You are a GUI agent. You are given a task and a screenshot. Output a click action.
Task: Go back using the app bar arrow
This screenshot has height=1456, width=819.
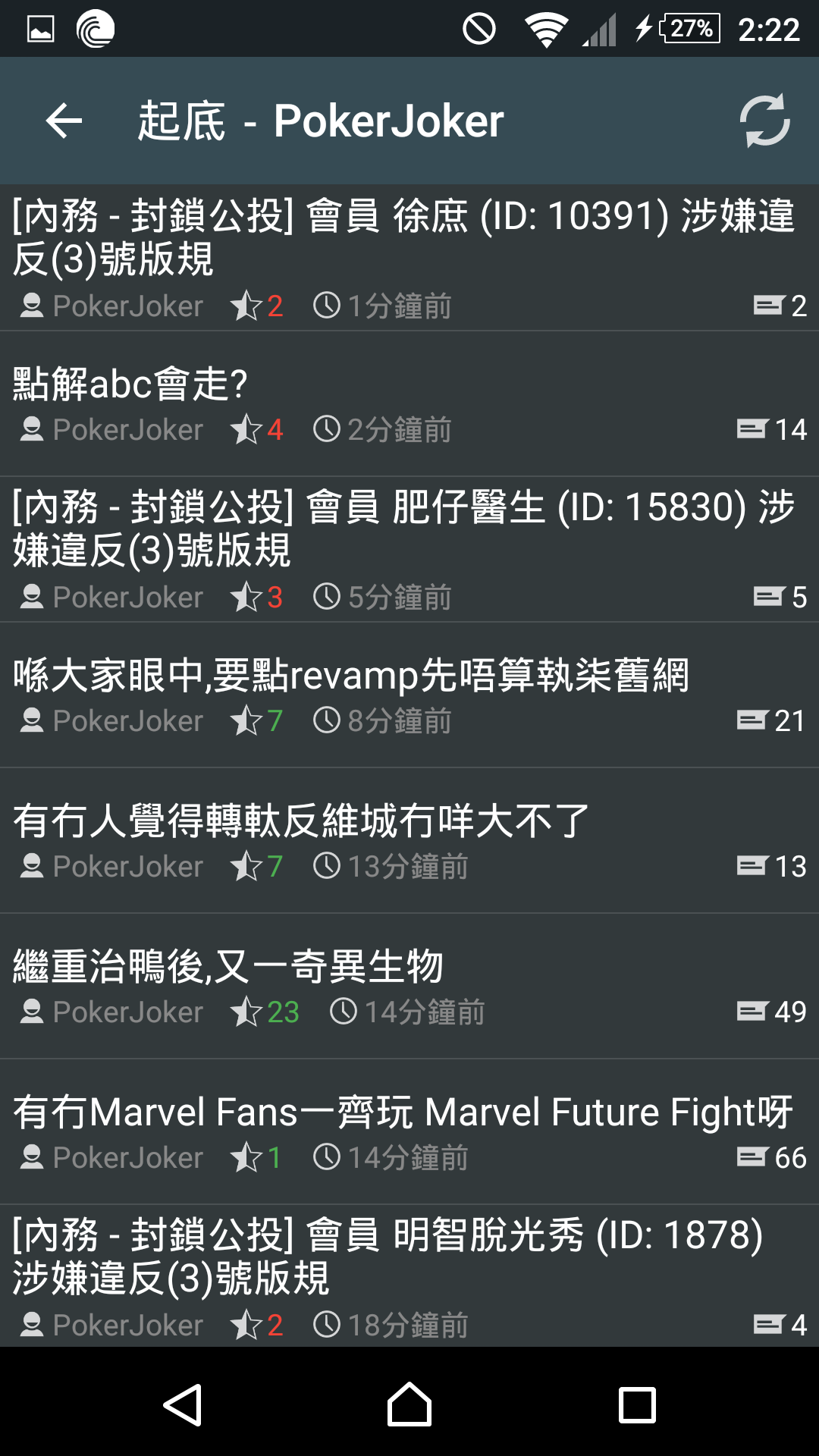click(64, 121)
